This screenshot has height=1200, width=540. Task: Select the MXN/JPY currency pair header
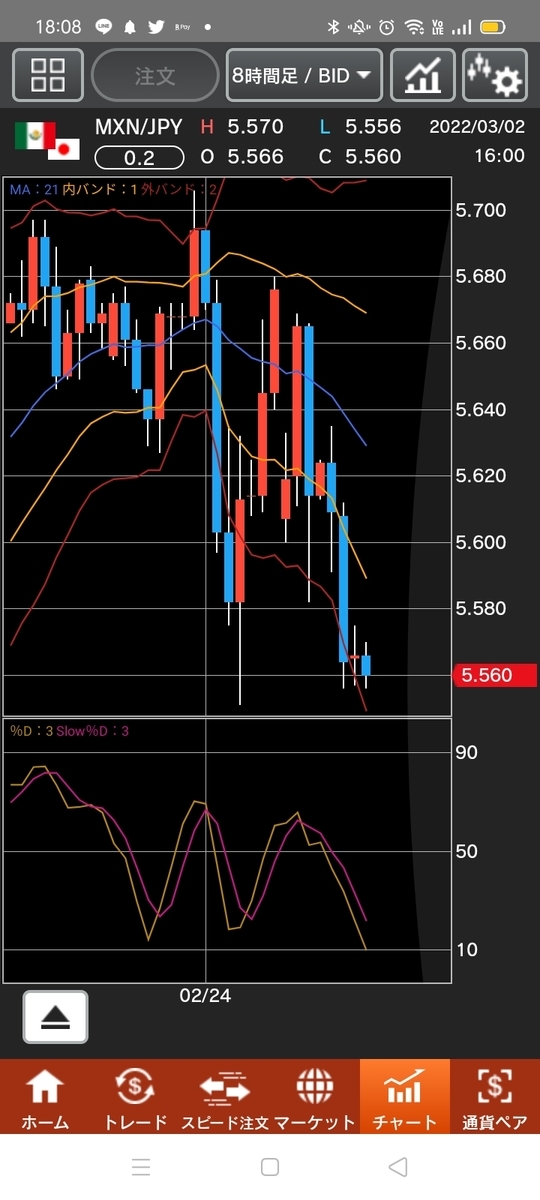pos(139,127)
